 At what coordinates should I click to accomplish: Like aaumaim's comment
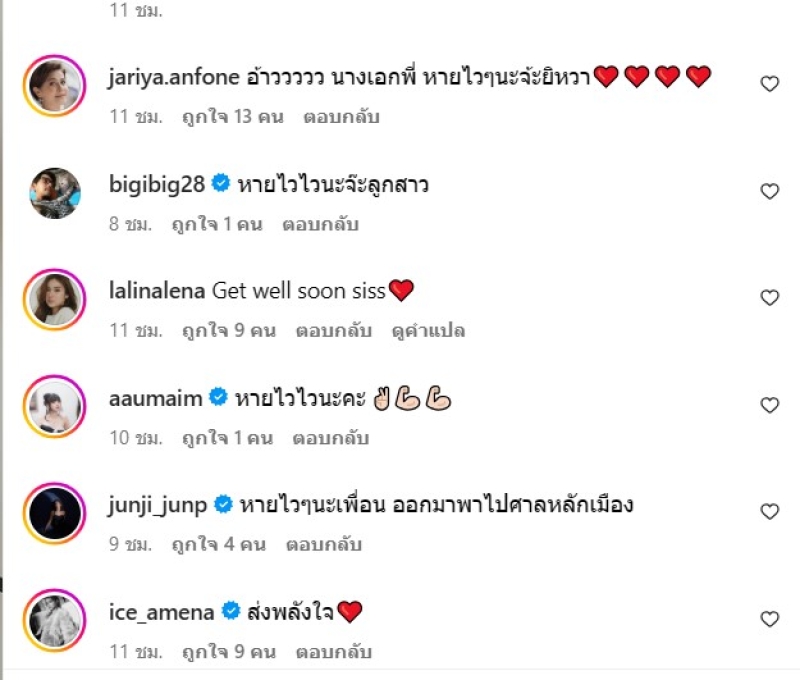click(x=769, y=405)
